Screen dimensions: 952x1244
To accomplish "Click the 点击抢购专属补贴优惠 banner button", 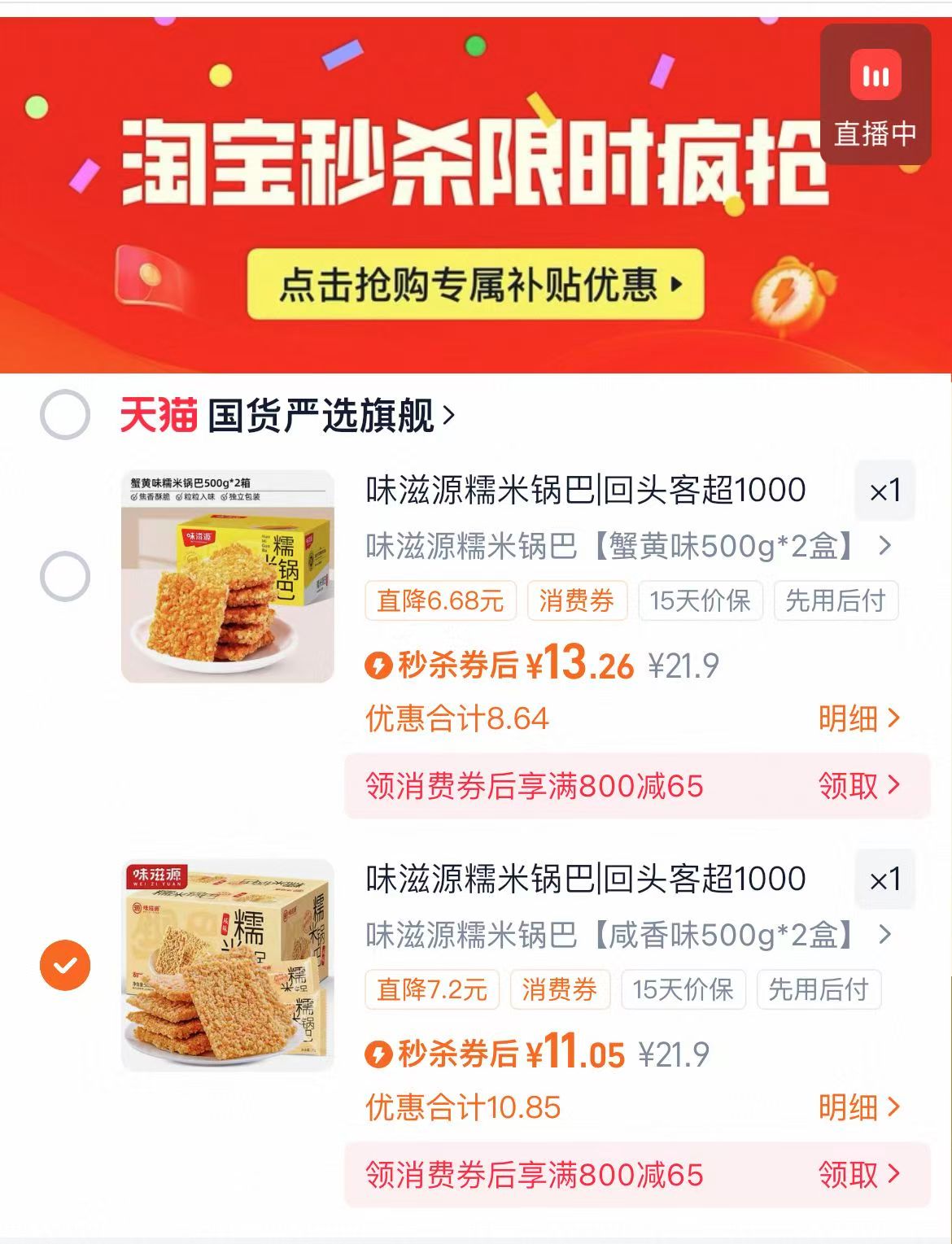I will [476, 284].
